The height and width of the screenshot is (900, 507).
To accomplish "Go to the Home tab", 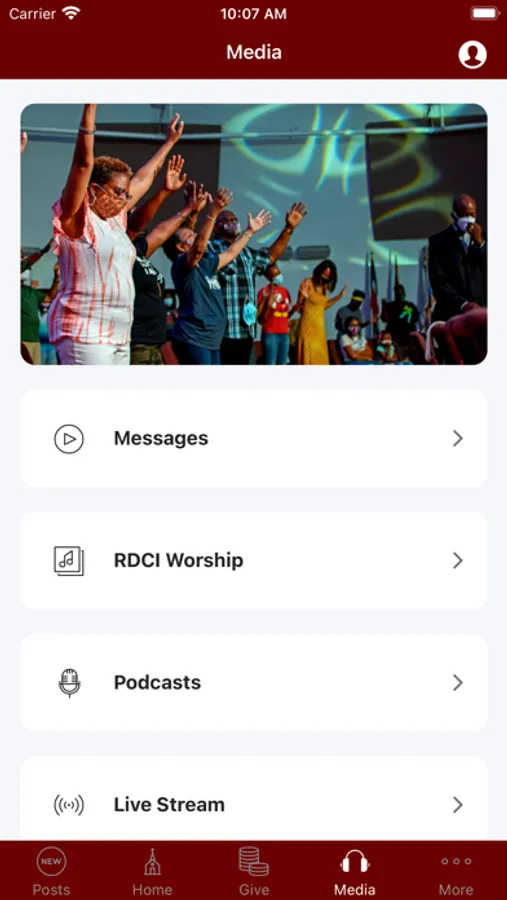I will click(x=152, y=871).
